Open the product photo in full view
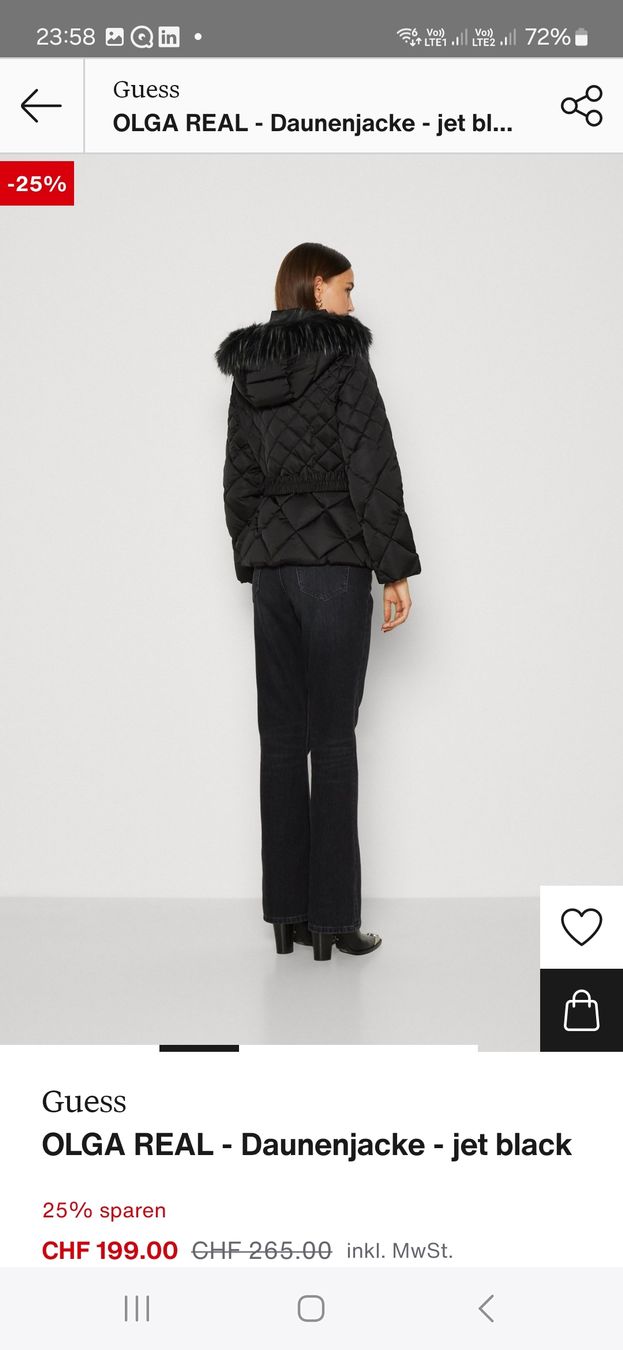Image resolution: width=623 pixels, height=1350 pixels. pyautogui.click(x=311, y=600)
